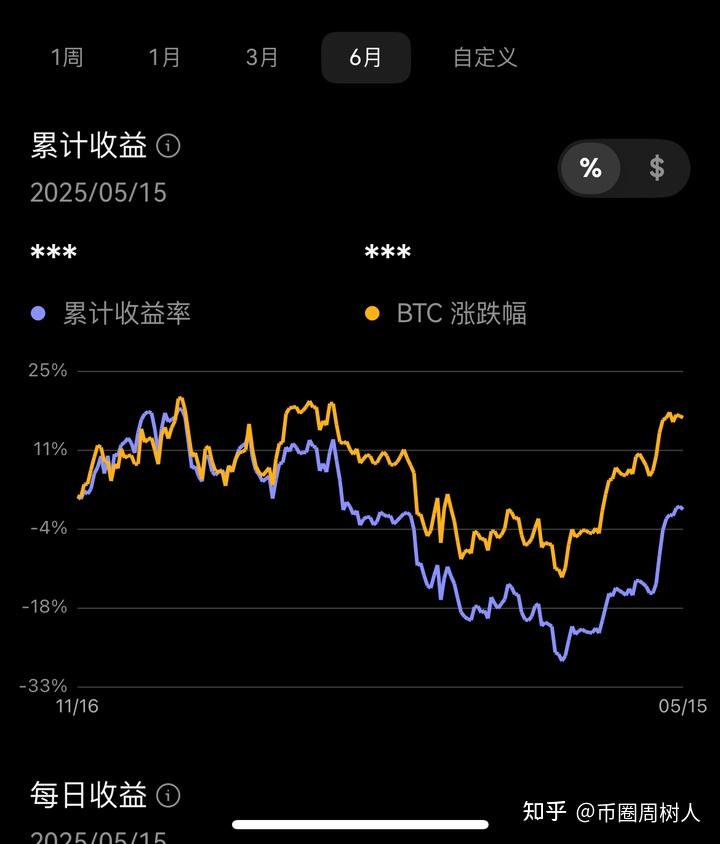The height and width of the screenshot is (844, 720).
Task: Select the dollar ($) display icon
Action: [657, 169]
